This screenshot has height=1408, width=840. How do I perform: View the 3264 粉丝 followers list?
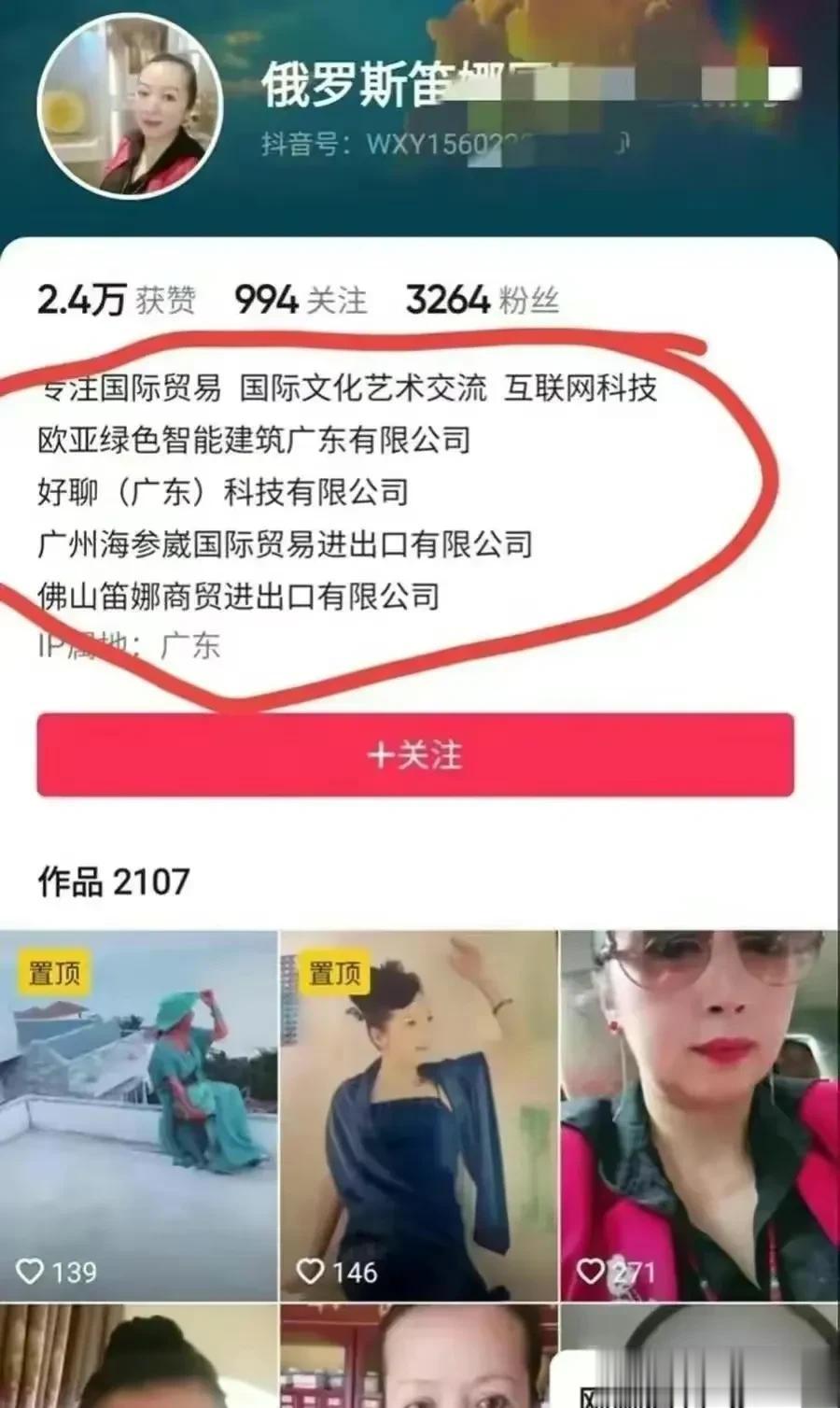[482, 300]
